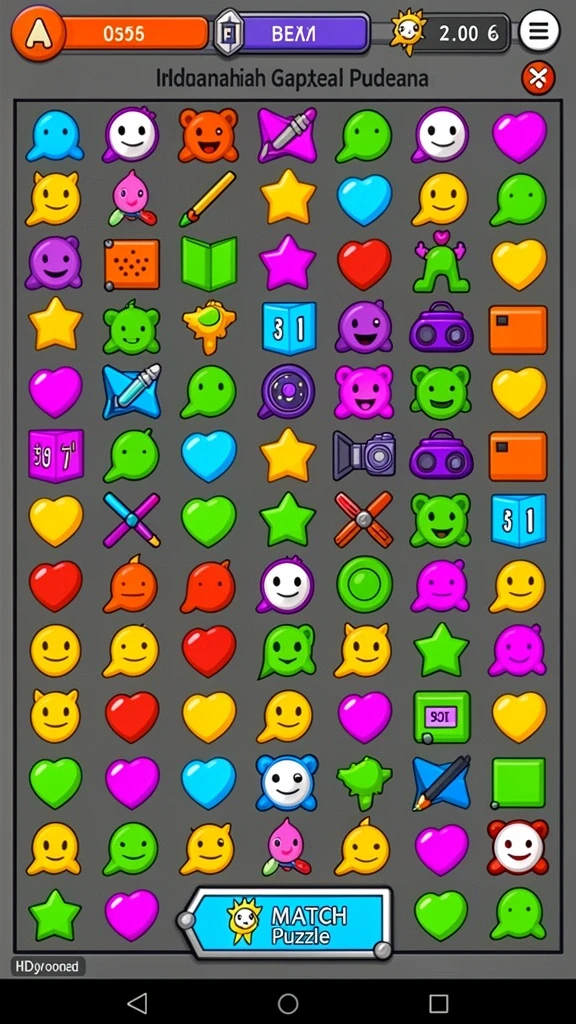Viewport: 576px width, 1024px height.
Task: Choose the red-eared white face tile
Action: coord(518,847)
